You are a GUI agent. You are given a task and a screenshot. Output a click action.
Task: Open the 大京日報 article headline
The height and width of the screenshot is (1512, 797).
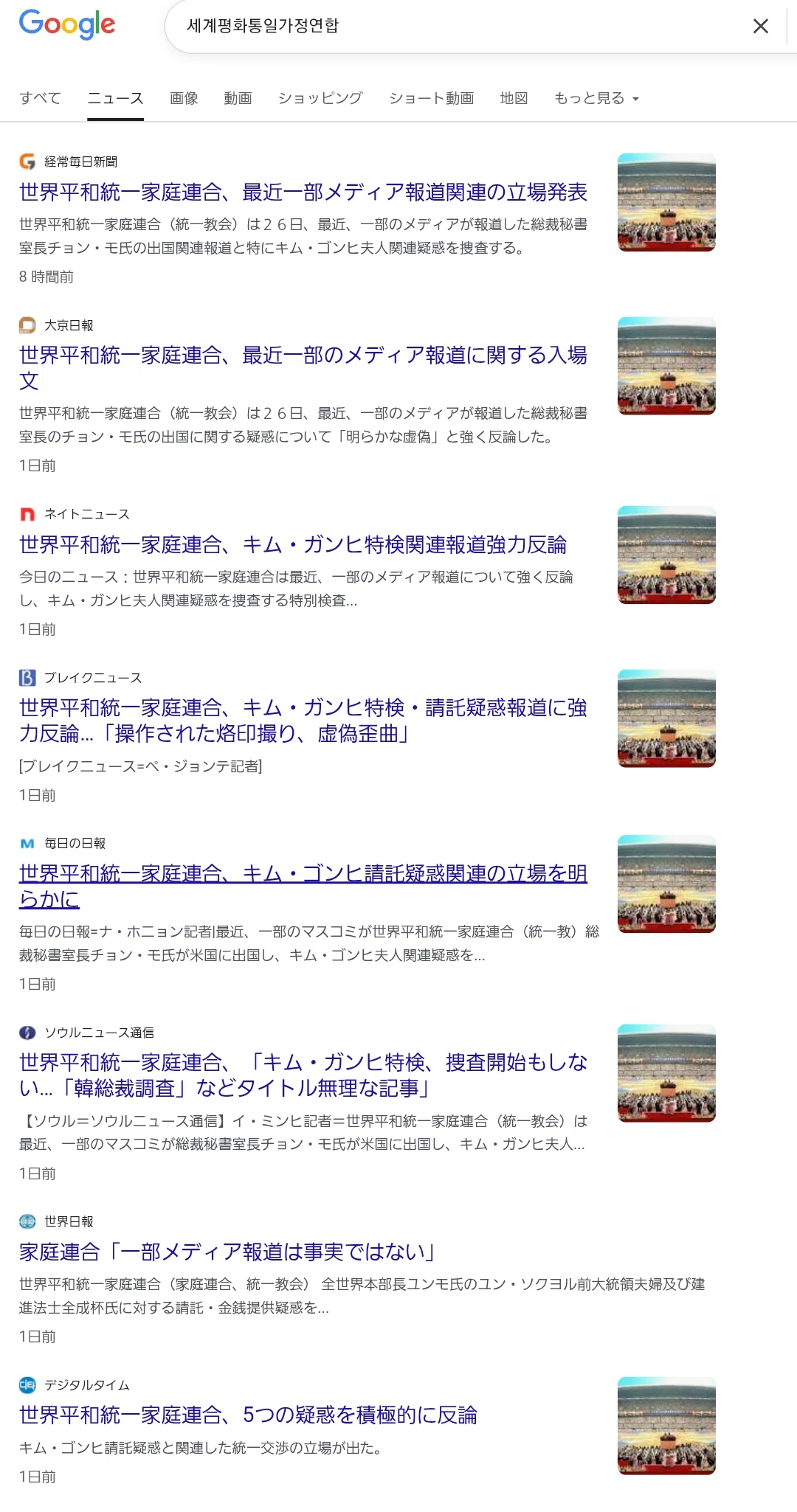[x=303, y=368]
